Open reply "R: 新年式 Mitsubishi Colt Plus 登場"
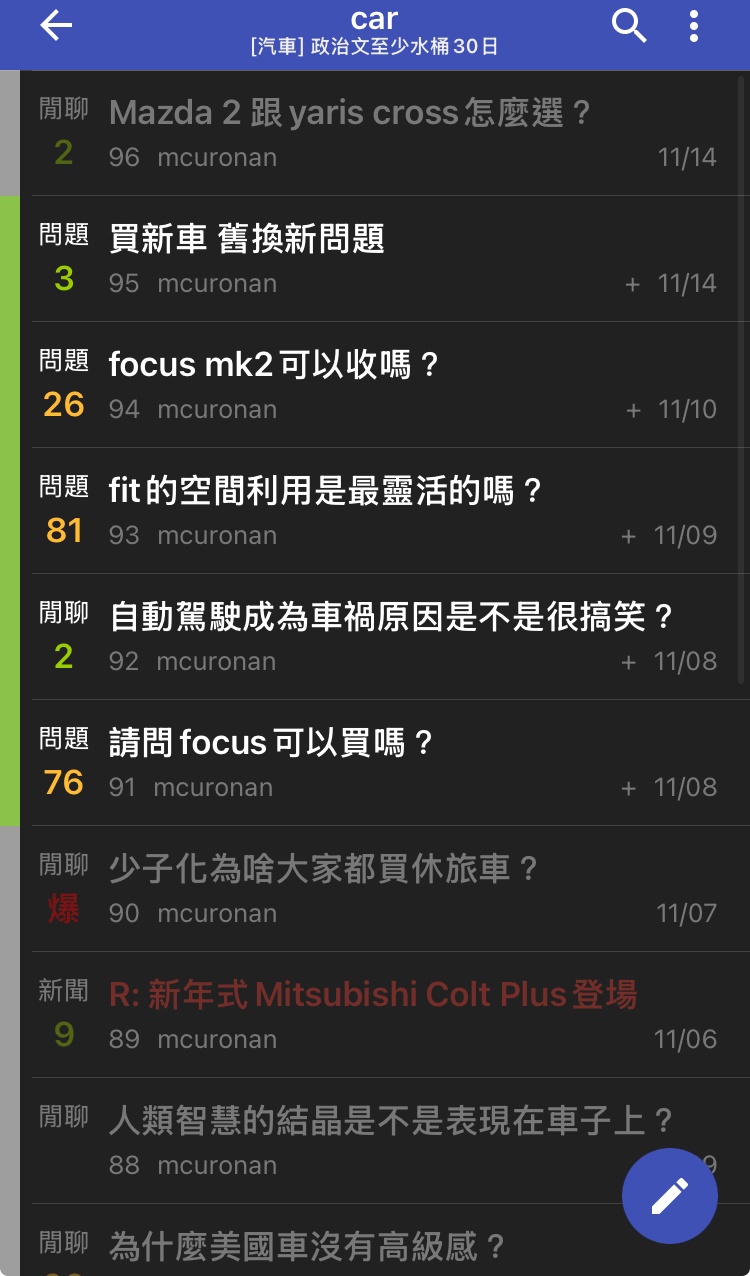 (372, 995)
